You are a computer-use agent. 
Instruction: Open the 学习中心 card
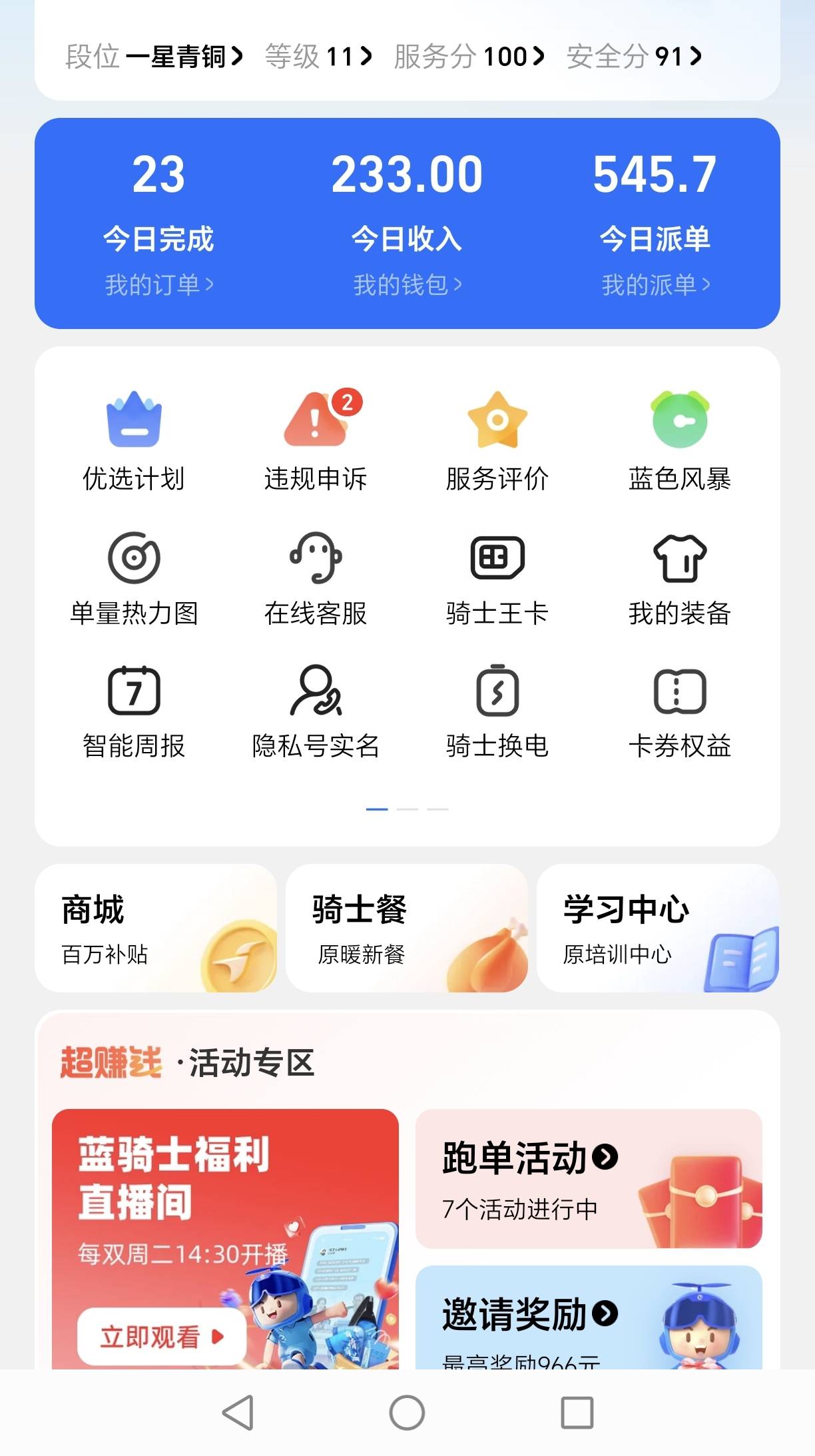point(658,928)
